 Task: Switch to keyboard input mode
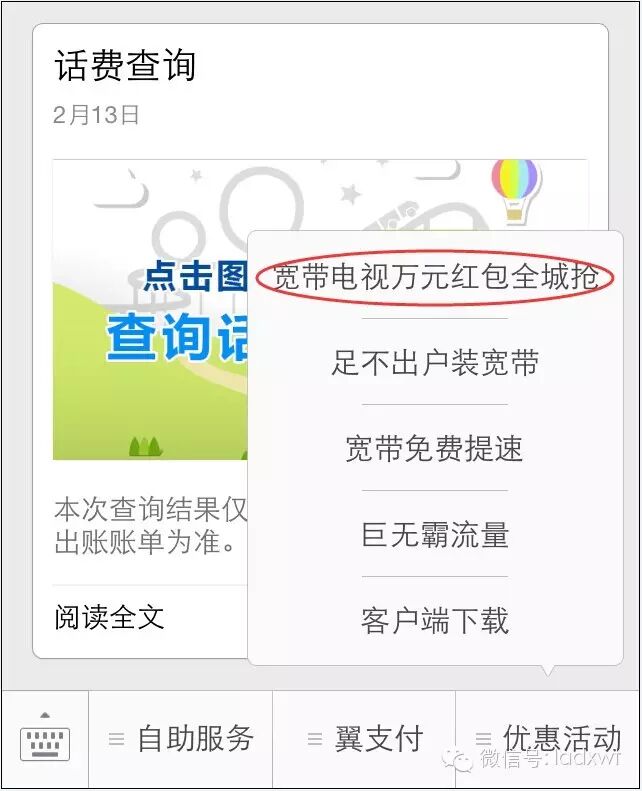(44, 741)
